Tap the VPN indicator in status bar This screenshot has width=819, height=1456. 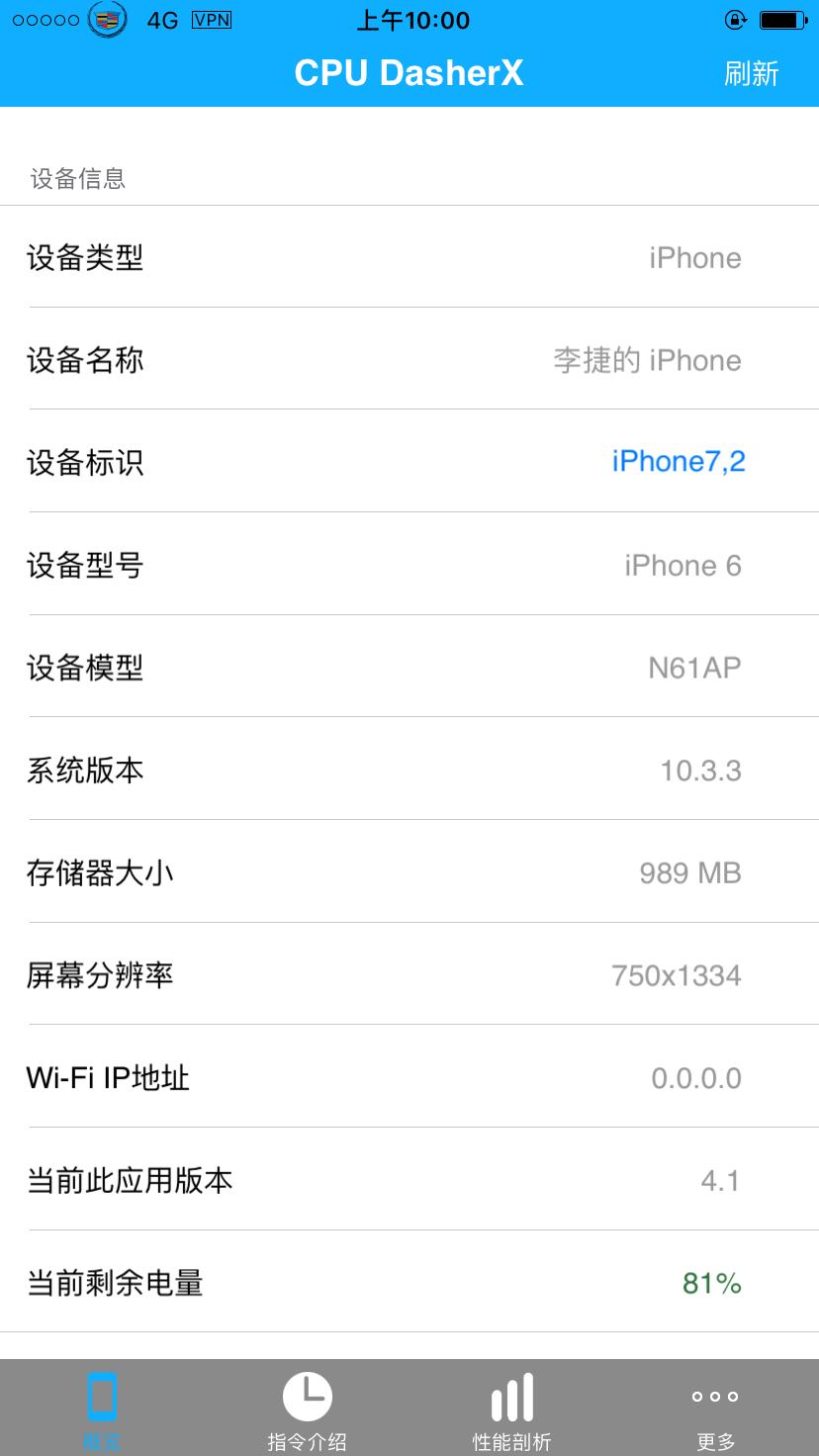click(x=214, y=20)
